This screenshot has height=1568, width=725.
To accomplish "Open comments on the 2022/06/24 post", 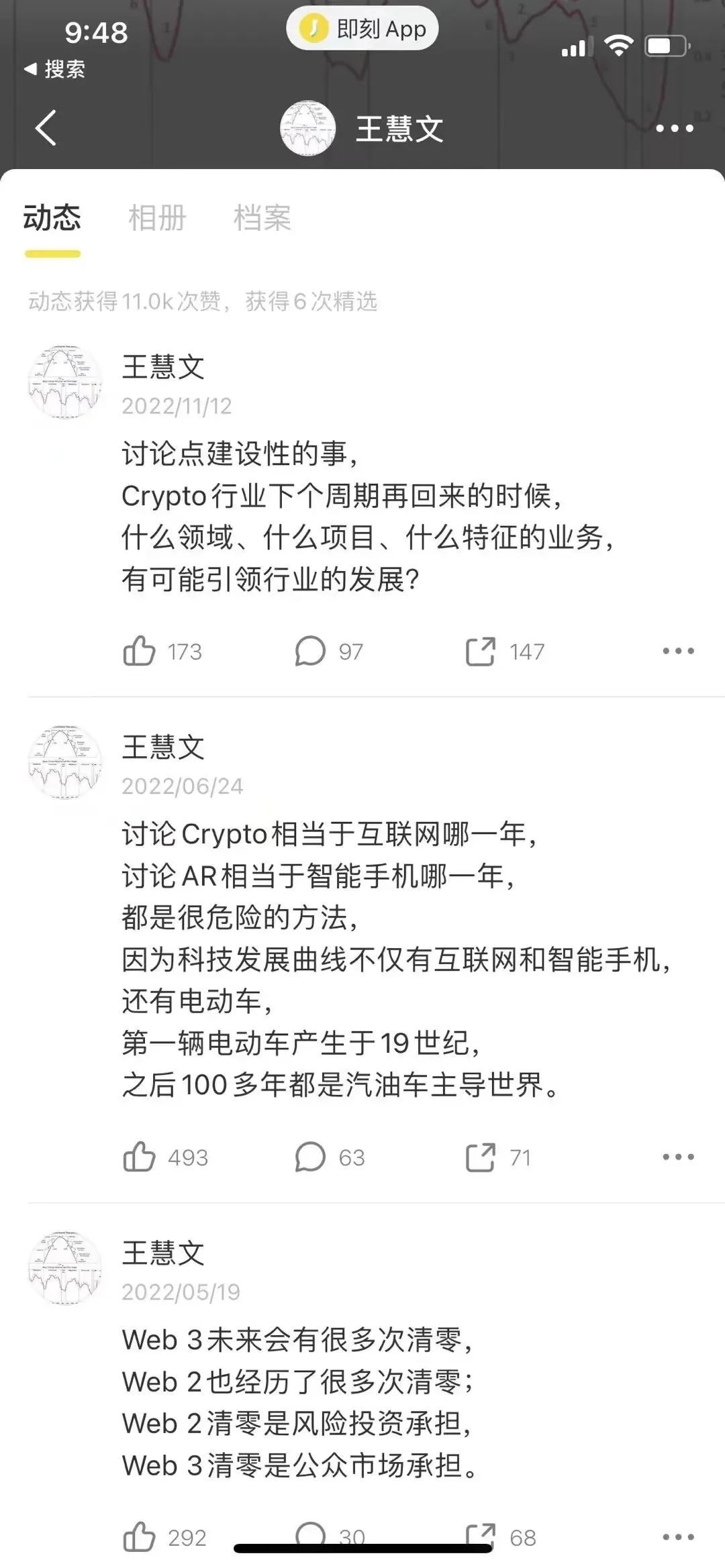I will (310, 1157).
